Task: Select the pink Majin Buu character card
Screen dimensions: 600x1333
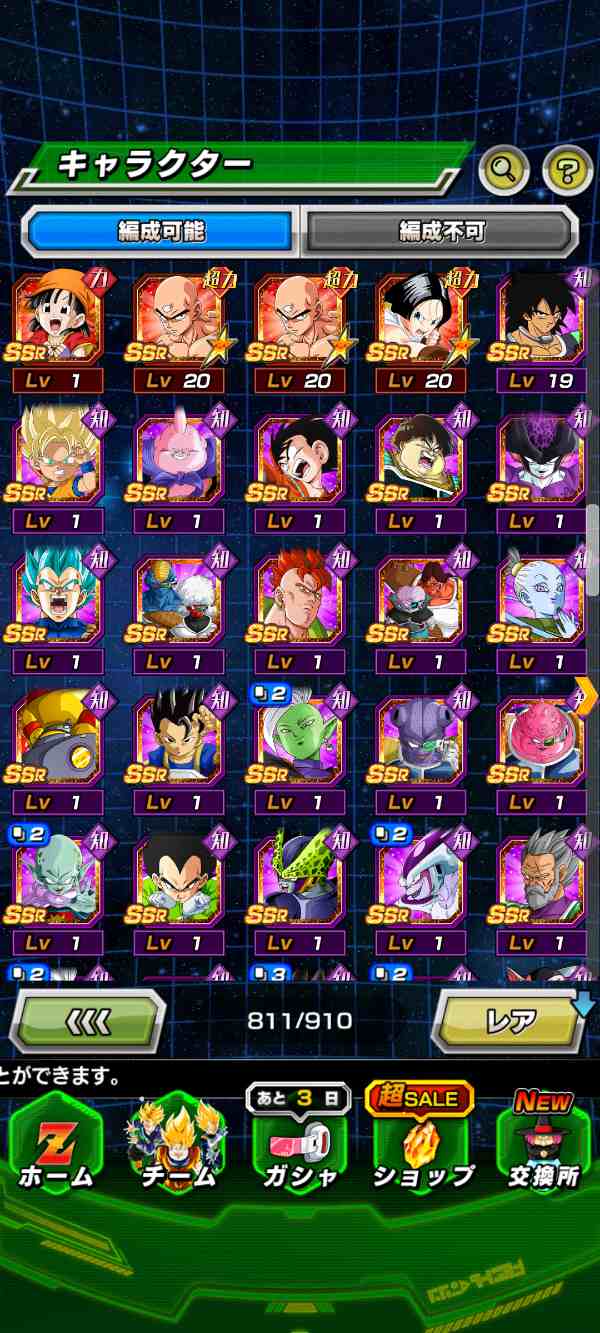Action: [179, 460]
